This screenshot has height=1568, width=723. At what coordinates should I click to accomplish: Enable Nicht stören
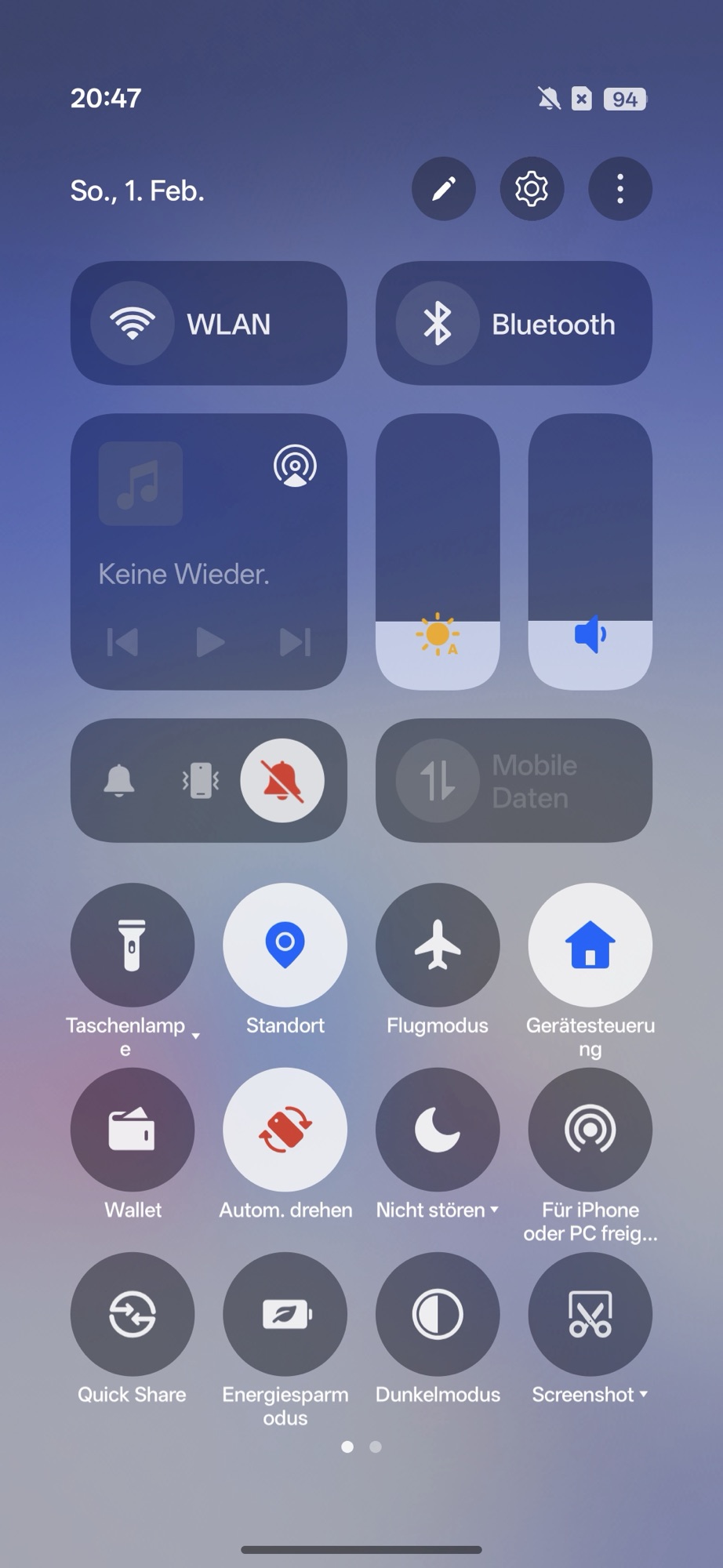[x=438, y=1129]
